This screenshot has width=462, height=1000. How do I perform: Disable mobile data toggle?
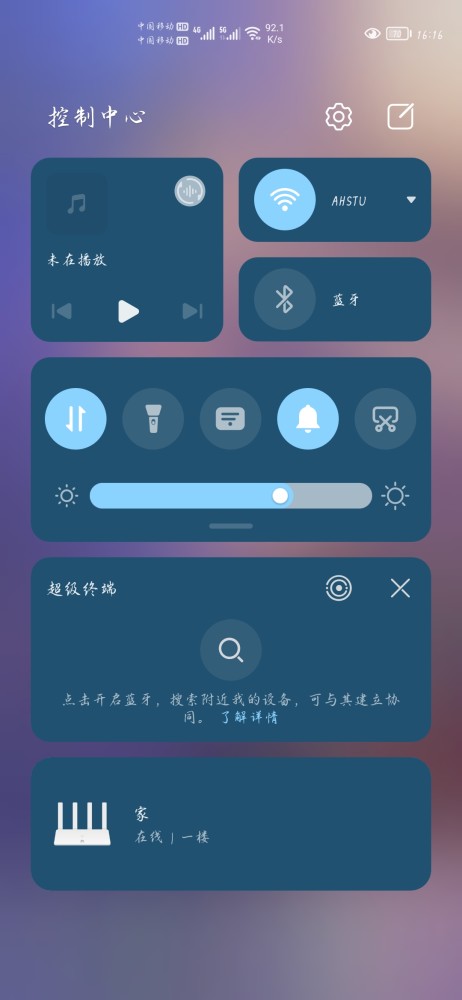pyautogui.click(x=76, y=419)
